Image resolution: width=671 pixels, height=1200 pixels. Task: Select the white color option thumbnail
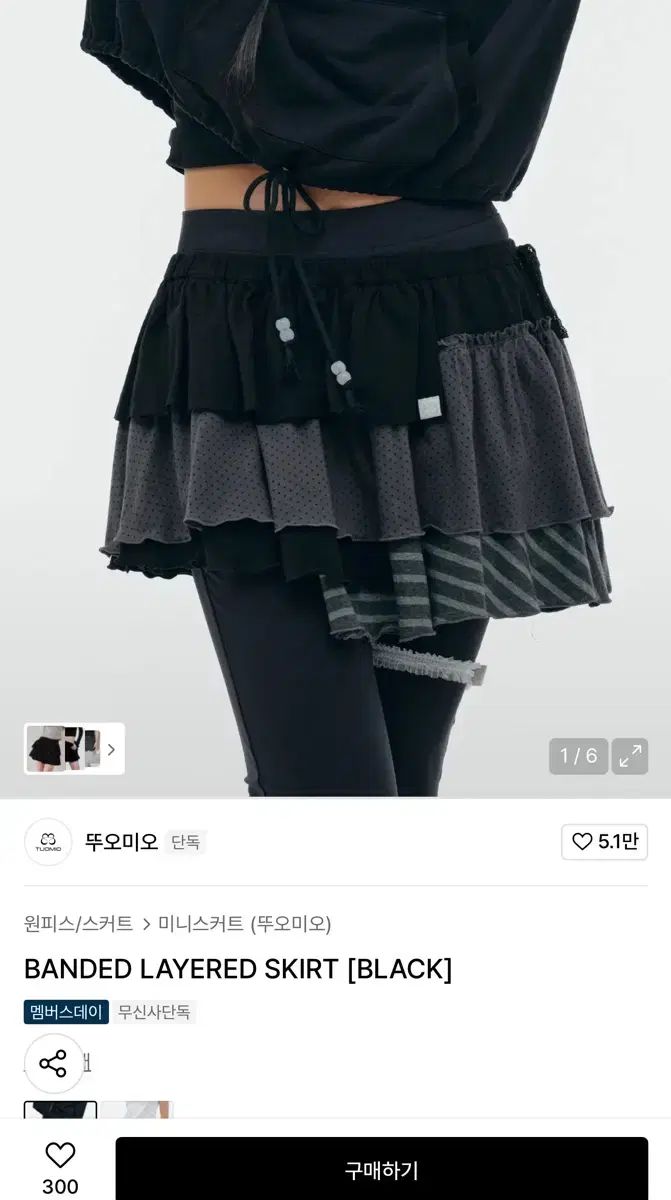click(x=137, y=1110)
